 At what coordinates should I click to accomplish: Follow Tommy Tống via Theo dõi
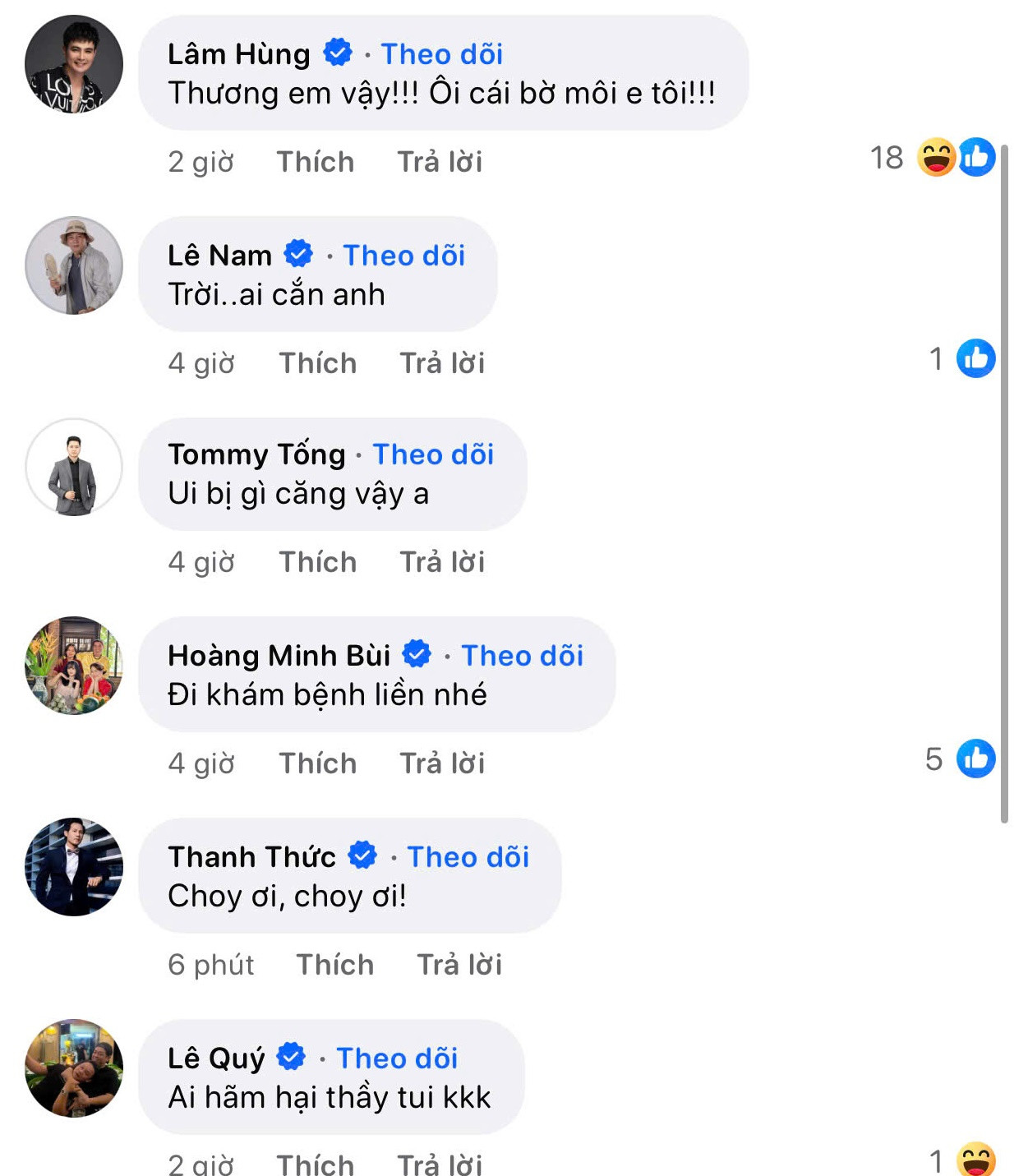(x=433, y=454)
